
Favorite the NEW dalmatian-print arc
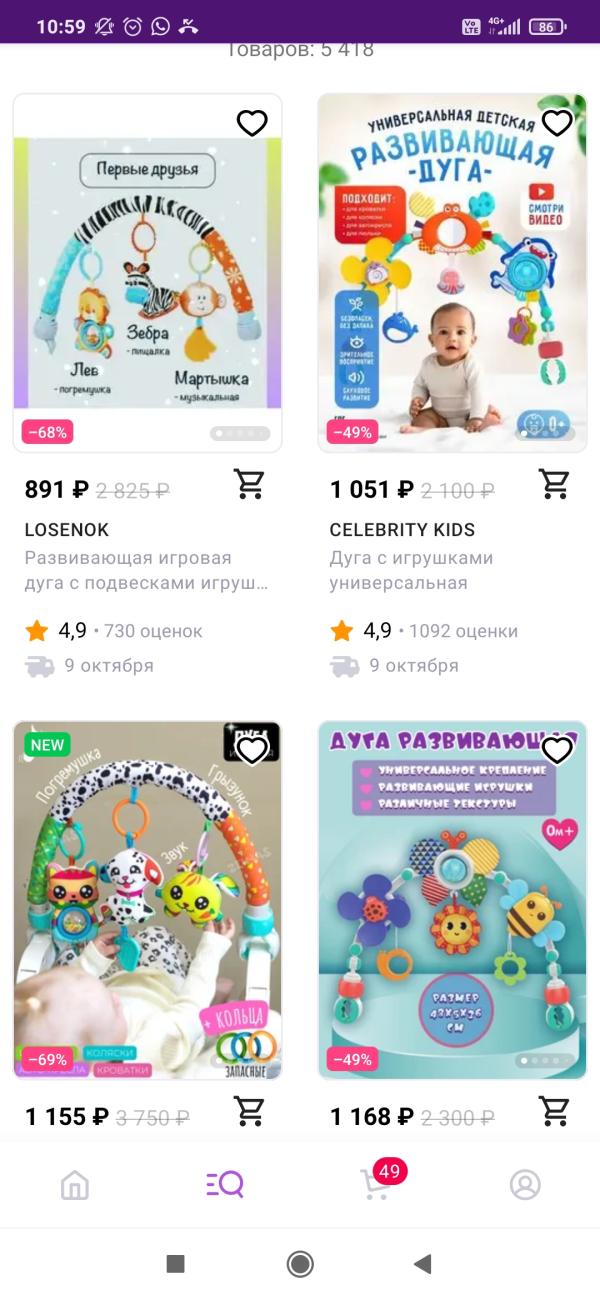point(252,750)
